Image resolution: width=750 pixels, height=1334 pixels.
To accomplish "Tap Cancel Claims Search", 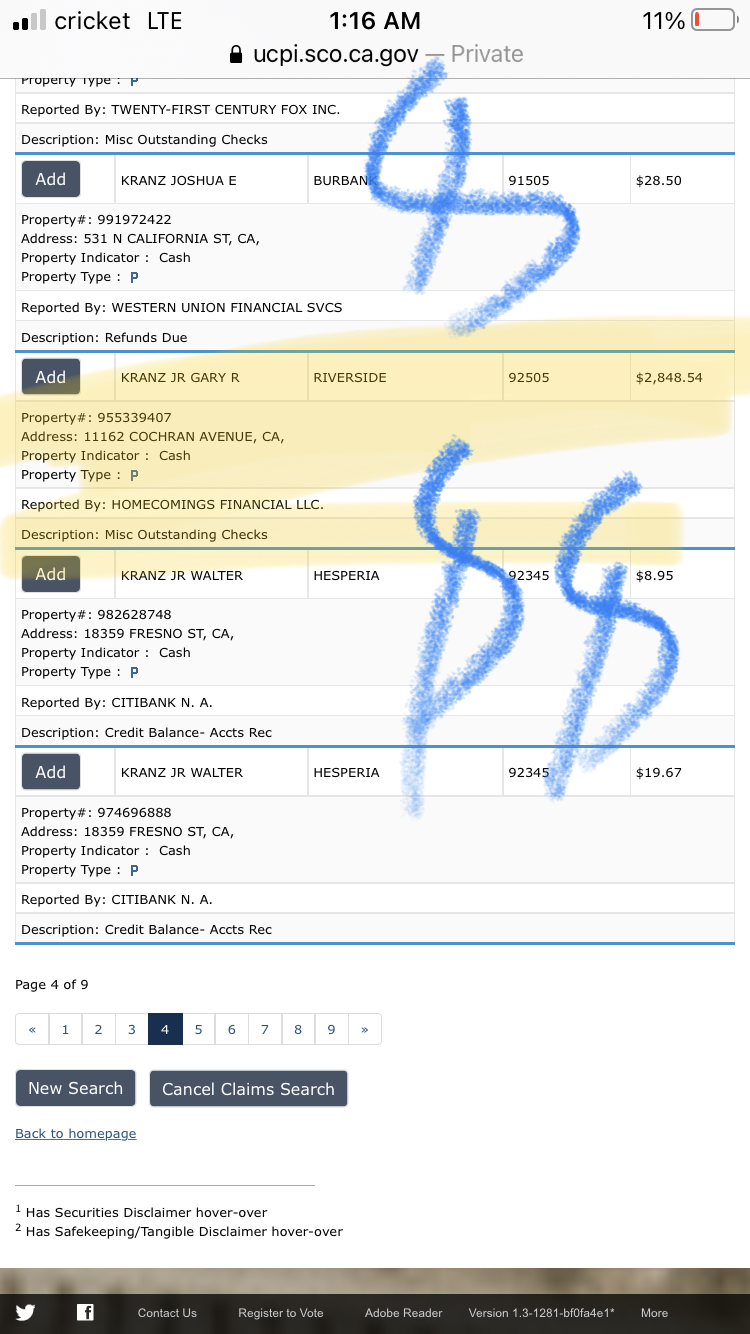I will [x=248, y=1089].
